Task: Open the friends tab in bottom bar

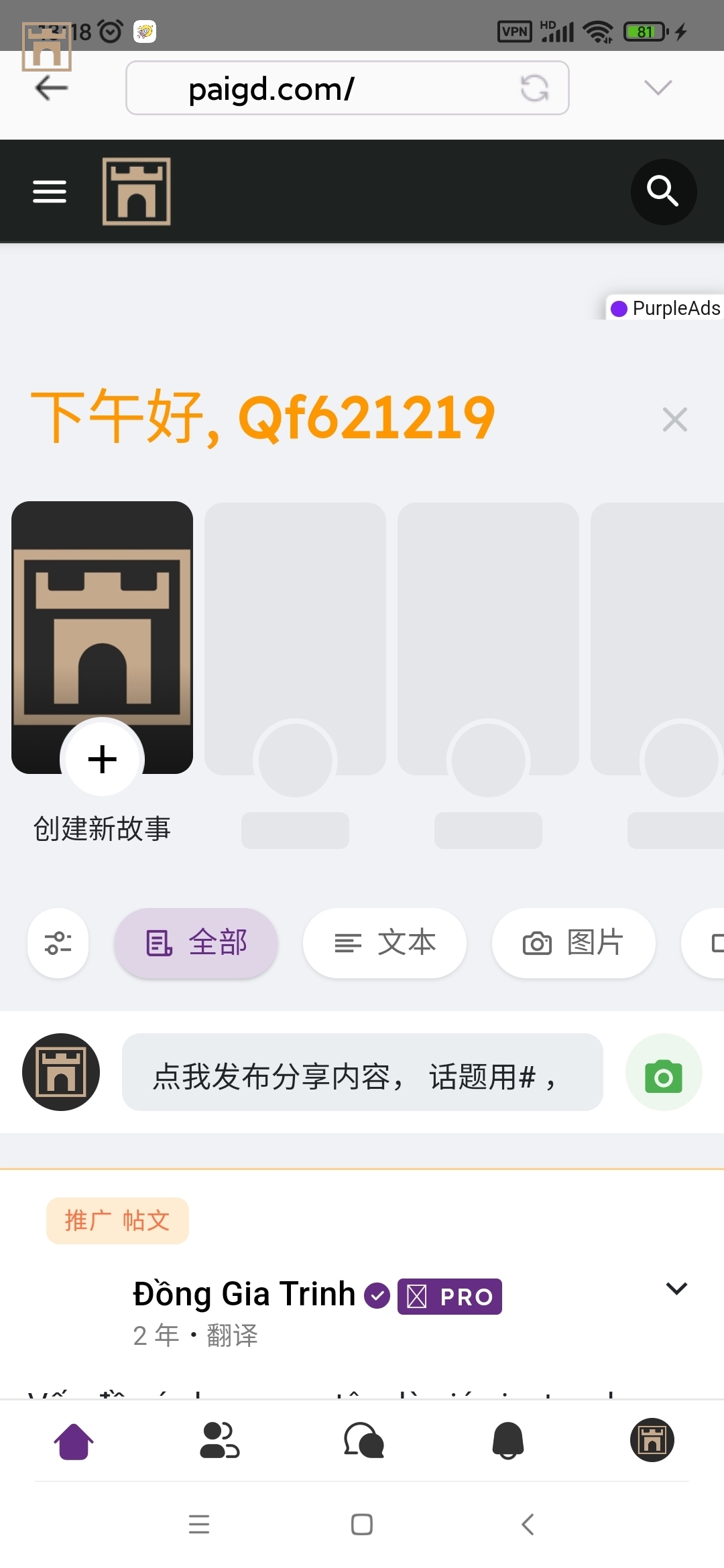Action: pos(219,1441)
